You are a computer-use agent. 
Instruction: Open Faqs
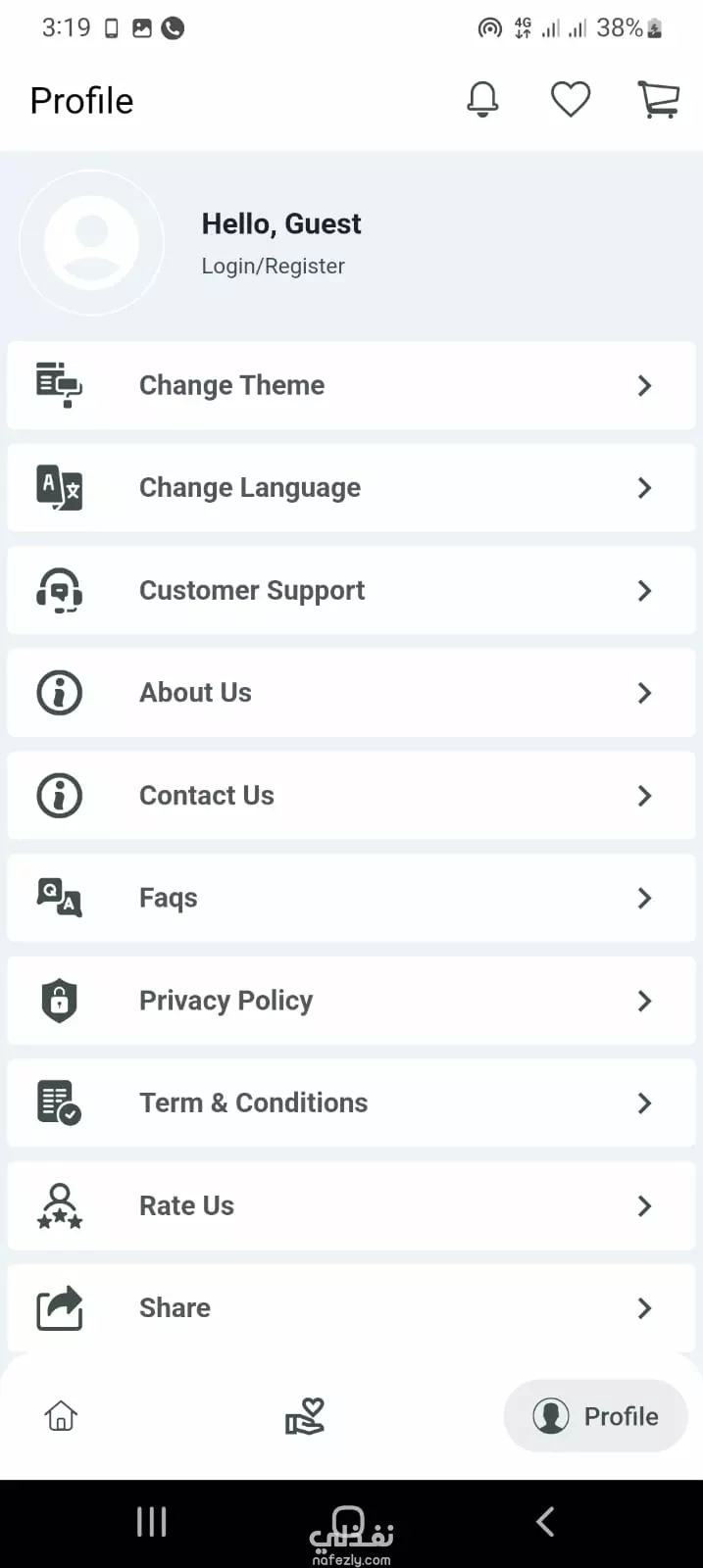[351, 898]
